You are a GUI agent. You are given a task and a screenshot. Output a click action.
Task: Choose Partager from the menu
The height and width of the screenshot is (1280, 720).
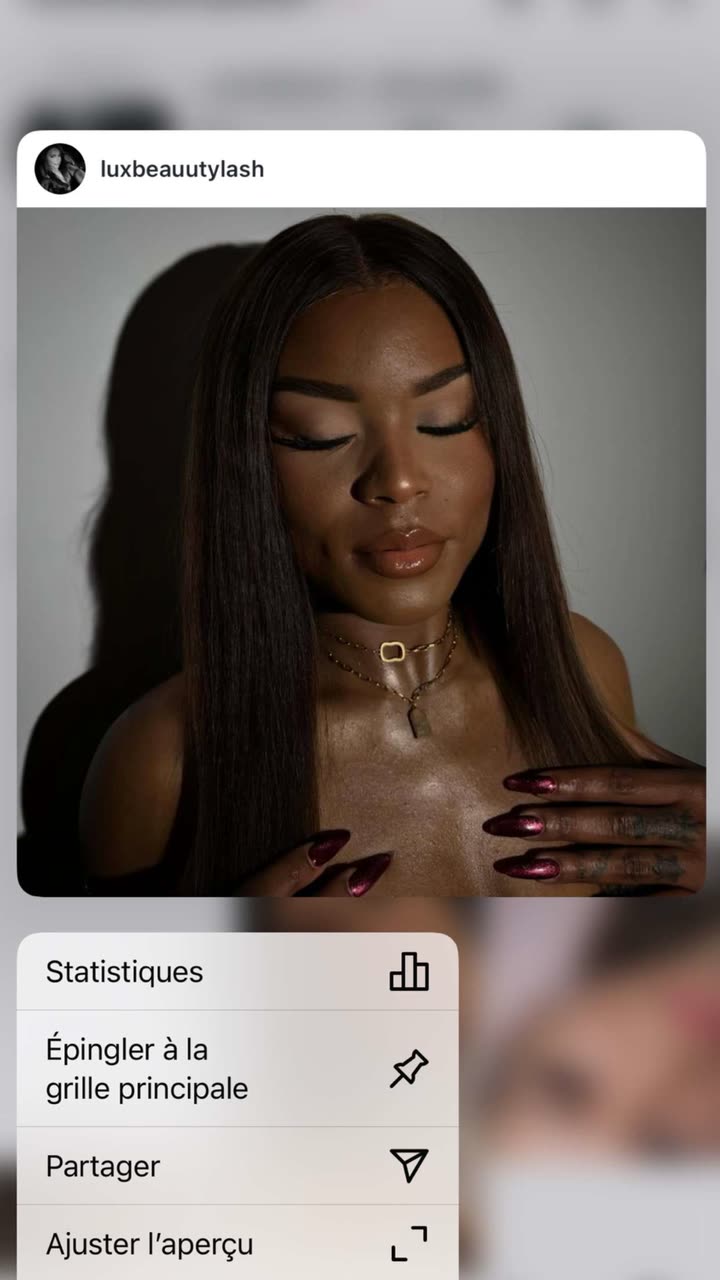pyautogui.click(x=237, y=1166)
